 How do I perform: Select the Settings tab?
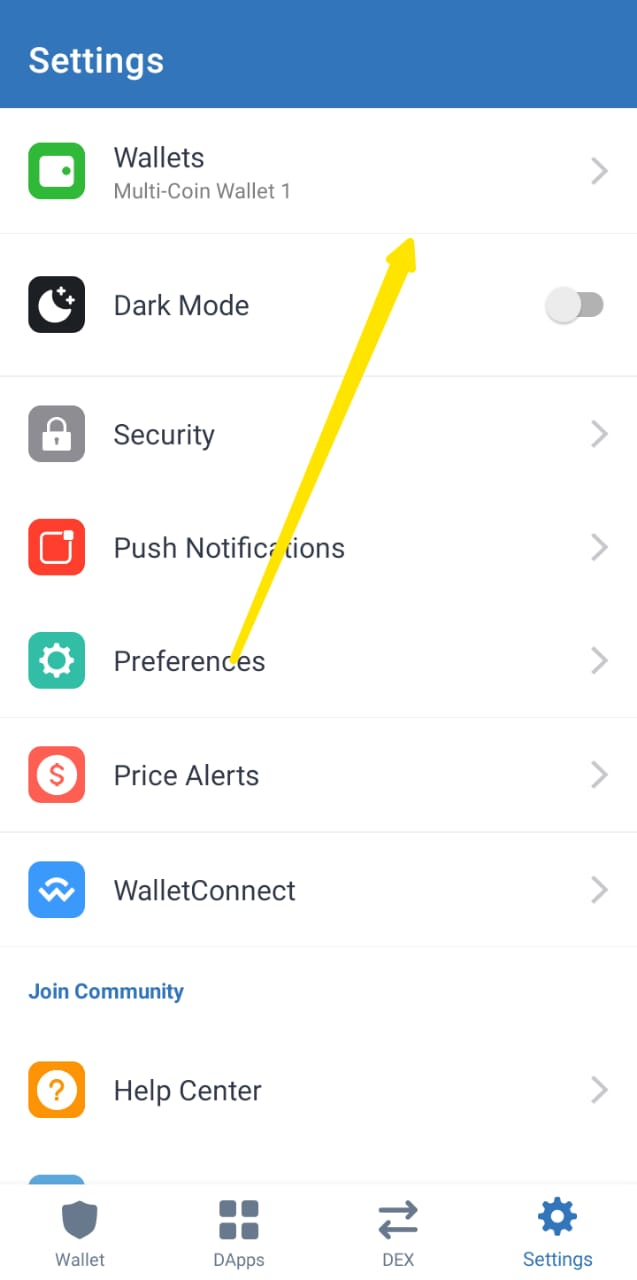click(x=557, y=1233)
